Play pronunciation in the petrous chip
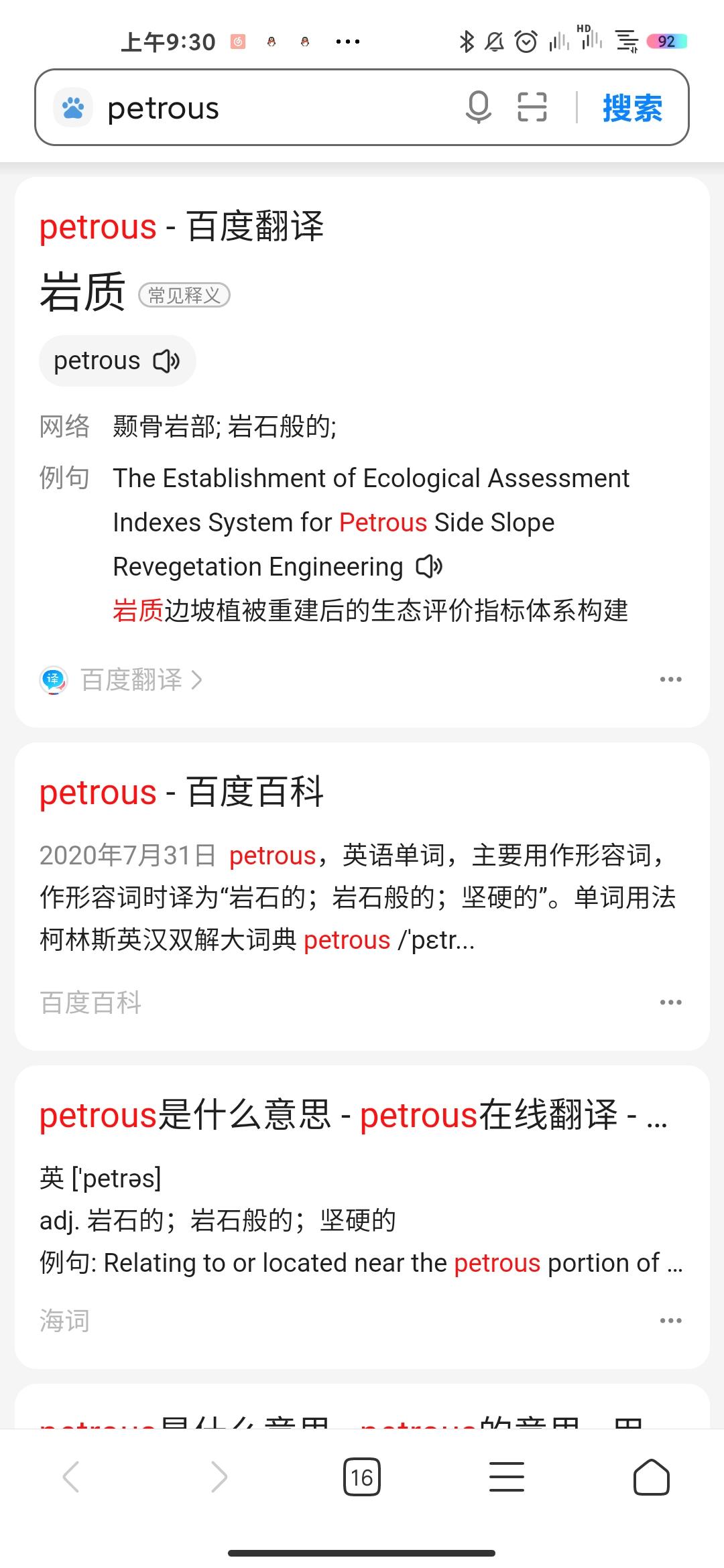The width and height of the screenshot is (724, 1568). coord(166,361)
